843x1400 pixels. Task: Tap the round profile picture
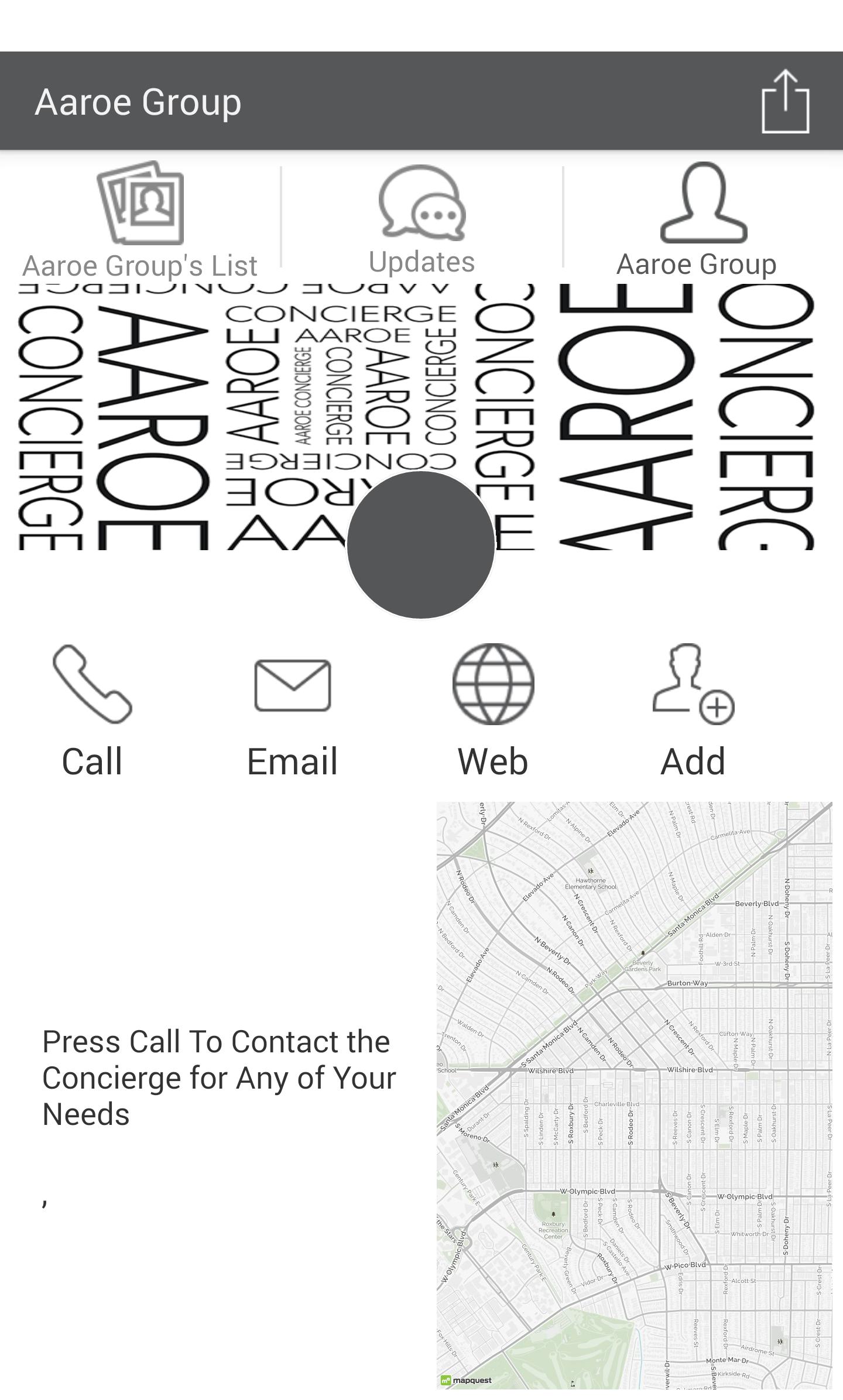click(x=421, y=545)
